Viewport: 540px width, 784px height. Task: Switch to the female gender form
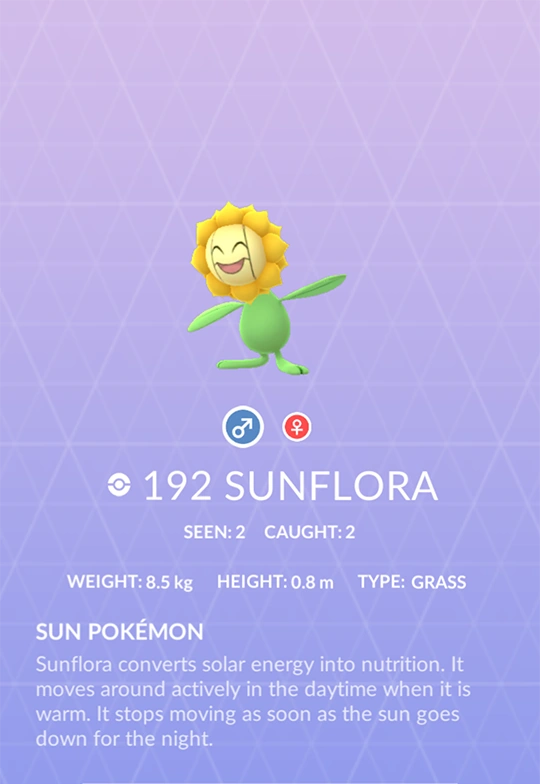[x=297, y=427]
